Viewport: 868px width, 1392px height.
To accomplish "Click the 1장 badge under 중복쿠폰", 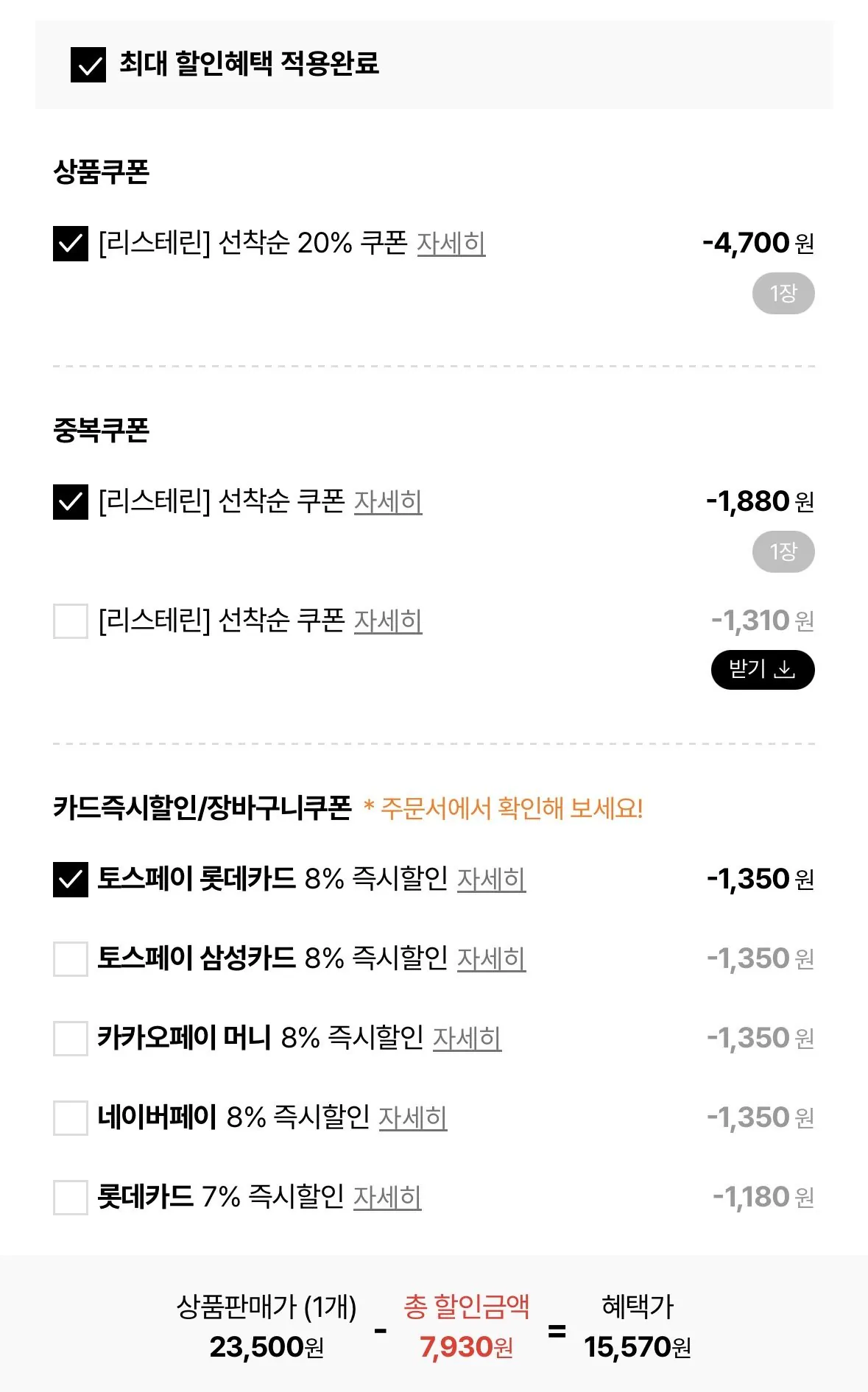I will [x=785, y=551].
